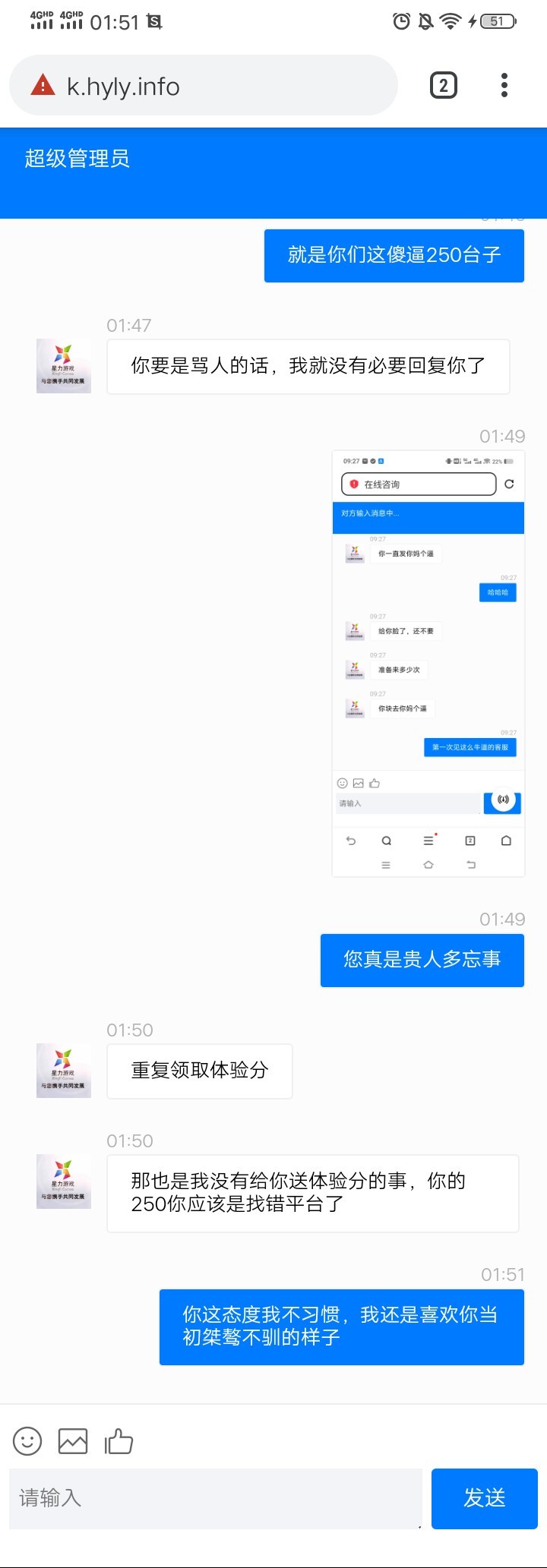Attach a picture to the chat

tap(73, 1440)
